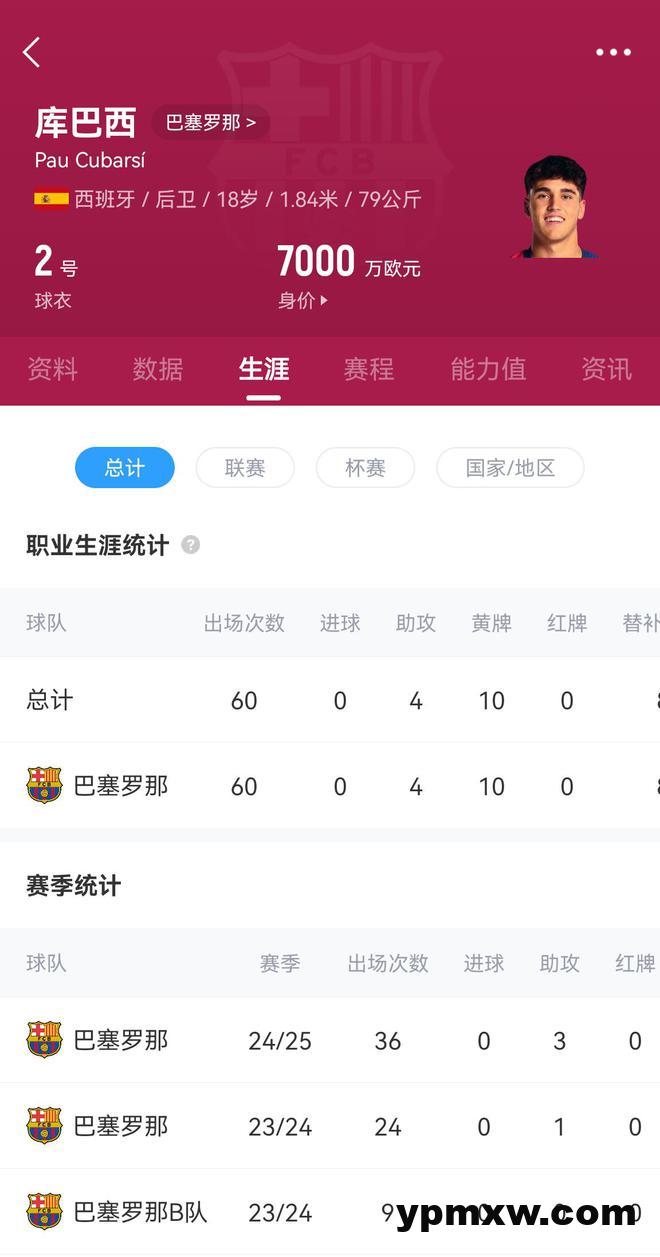Tap the help icon beside 职业生涯统计
Image resolution: width=660 pixels, height=1257 pixels.
[x=190, y=545]
